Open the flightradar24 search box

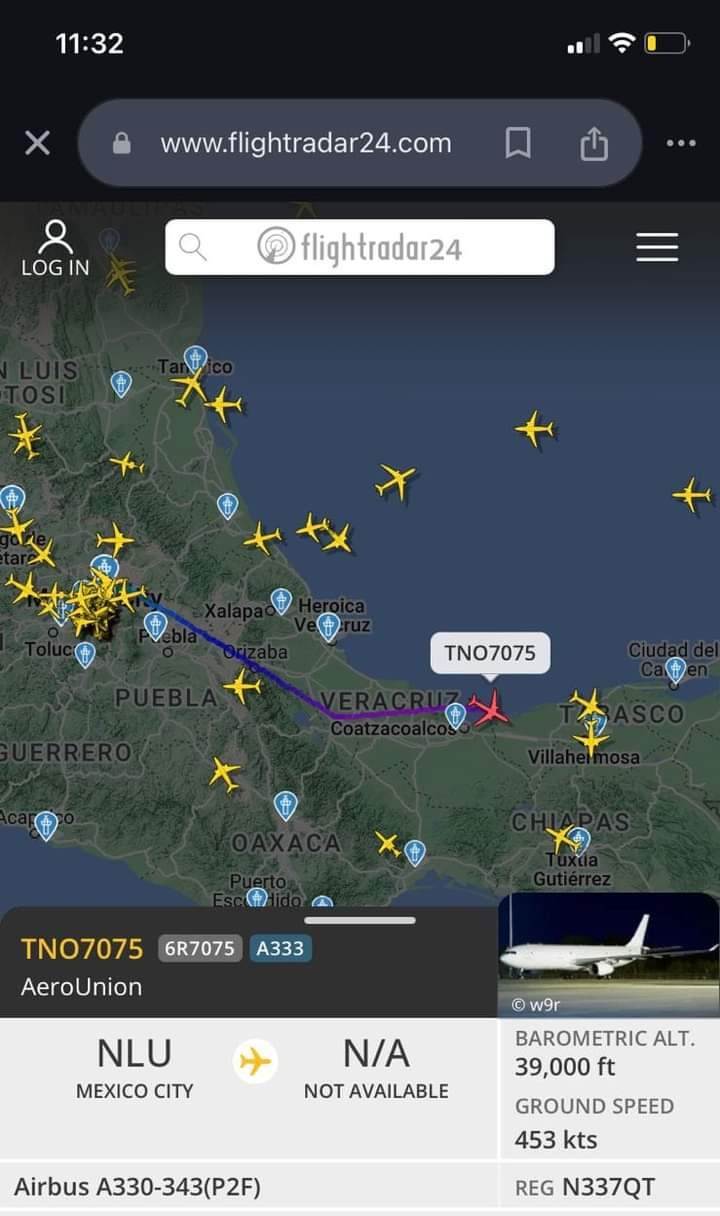tap(360, 247)
